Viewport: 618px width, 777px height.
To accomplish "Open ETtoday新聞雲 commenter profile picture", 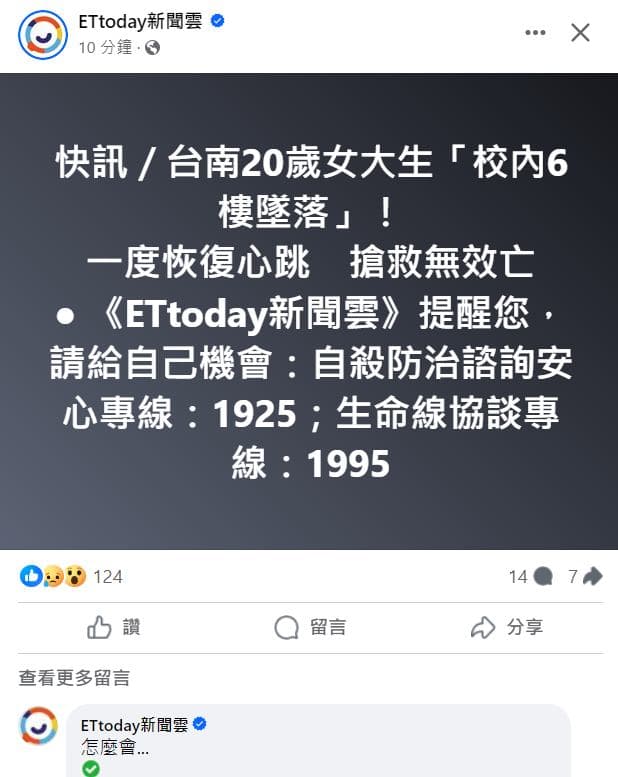I will click(39, 725).
